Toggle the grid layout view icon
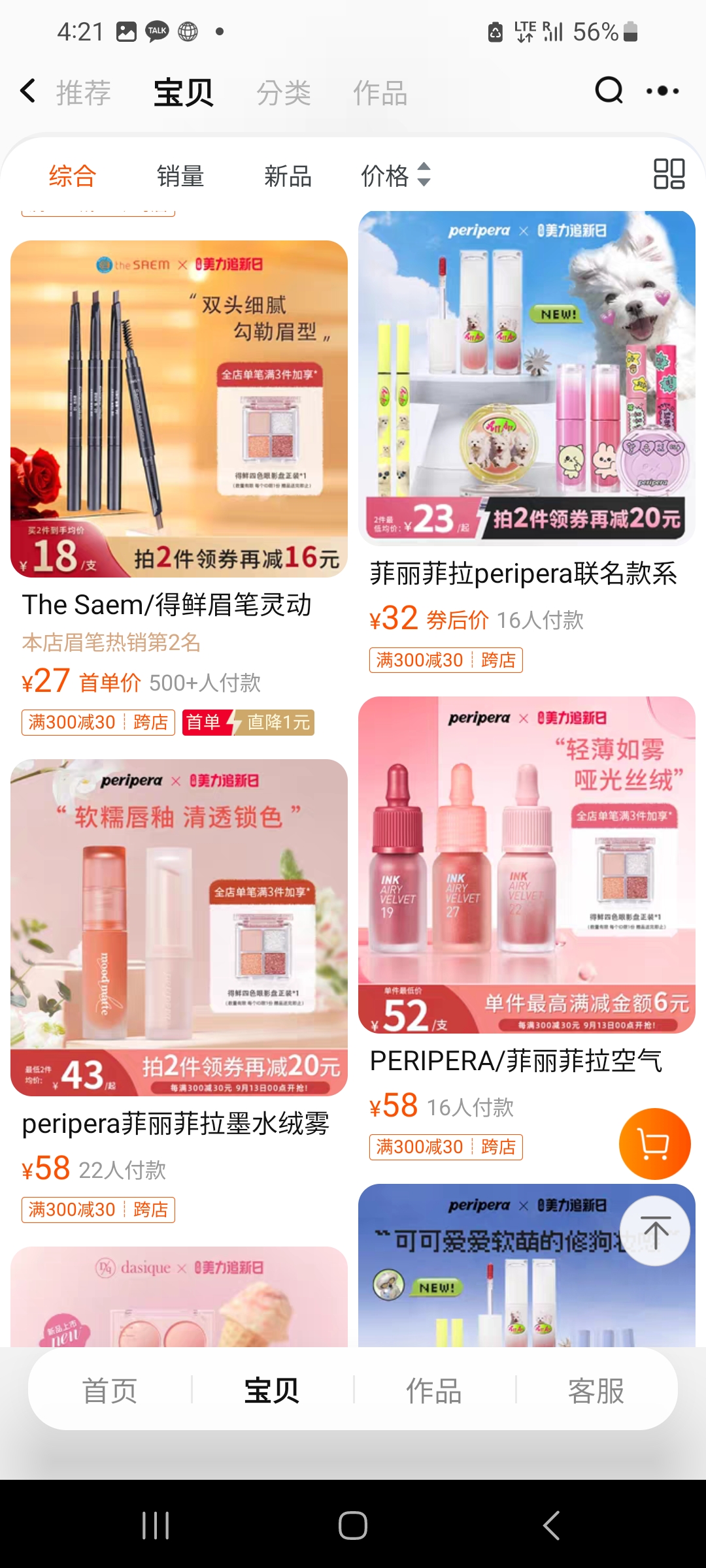 669,174
